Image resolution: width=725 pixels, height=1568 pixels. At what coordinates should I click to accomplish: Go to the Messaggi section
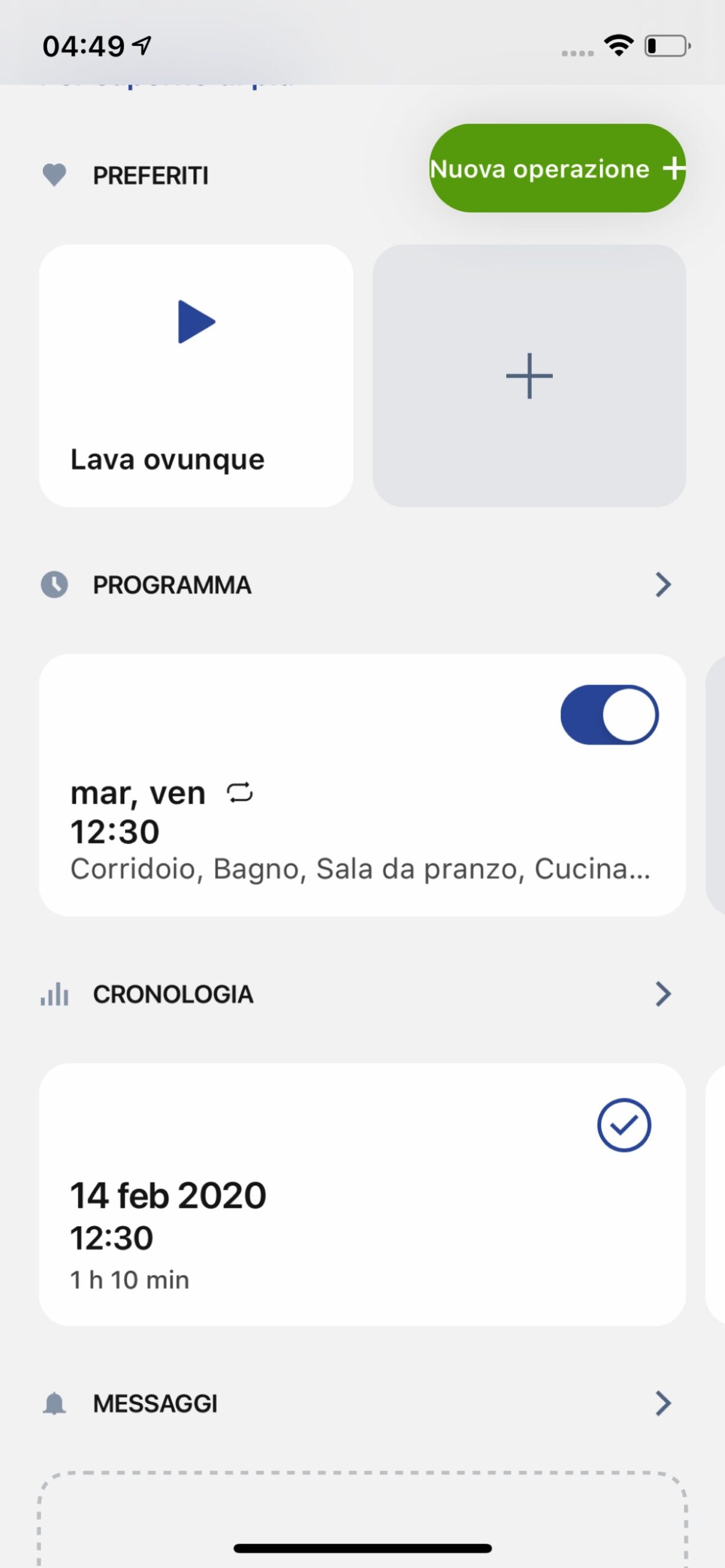662,1403
